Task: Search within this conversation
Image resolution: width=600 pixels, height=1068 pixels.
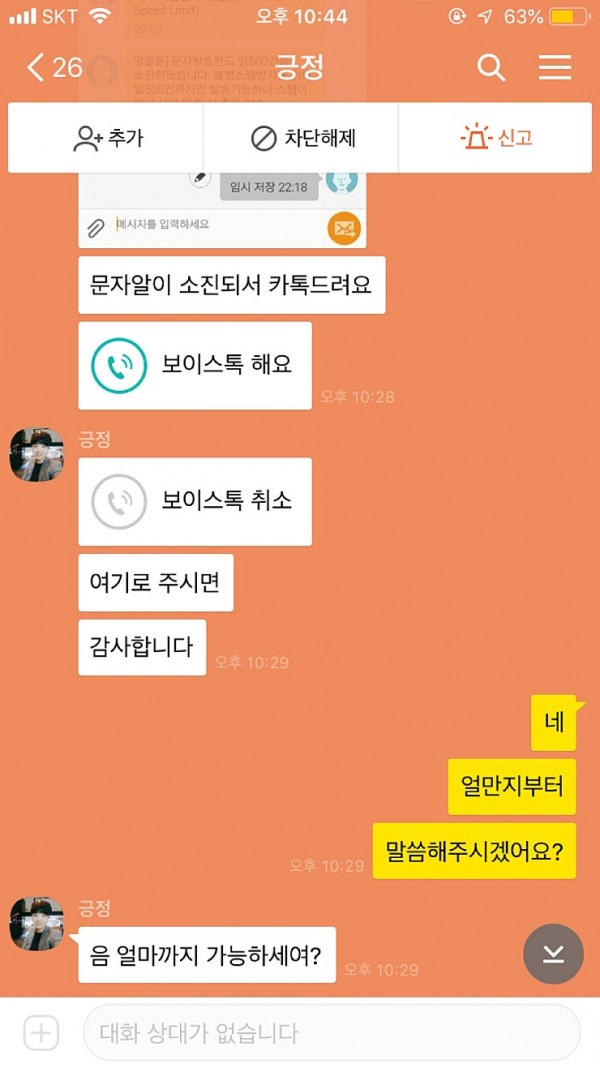Action: pos(491,68)
